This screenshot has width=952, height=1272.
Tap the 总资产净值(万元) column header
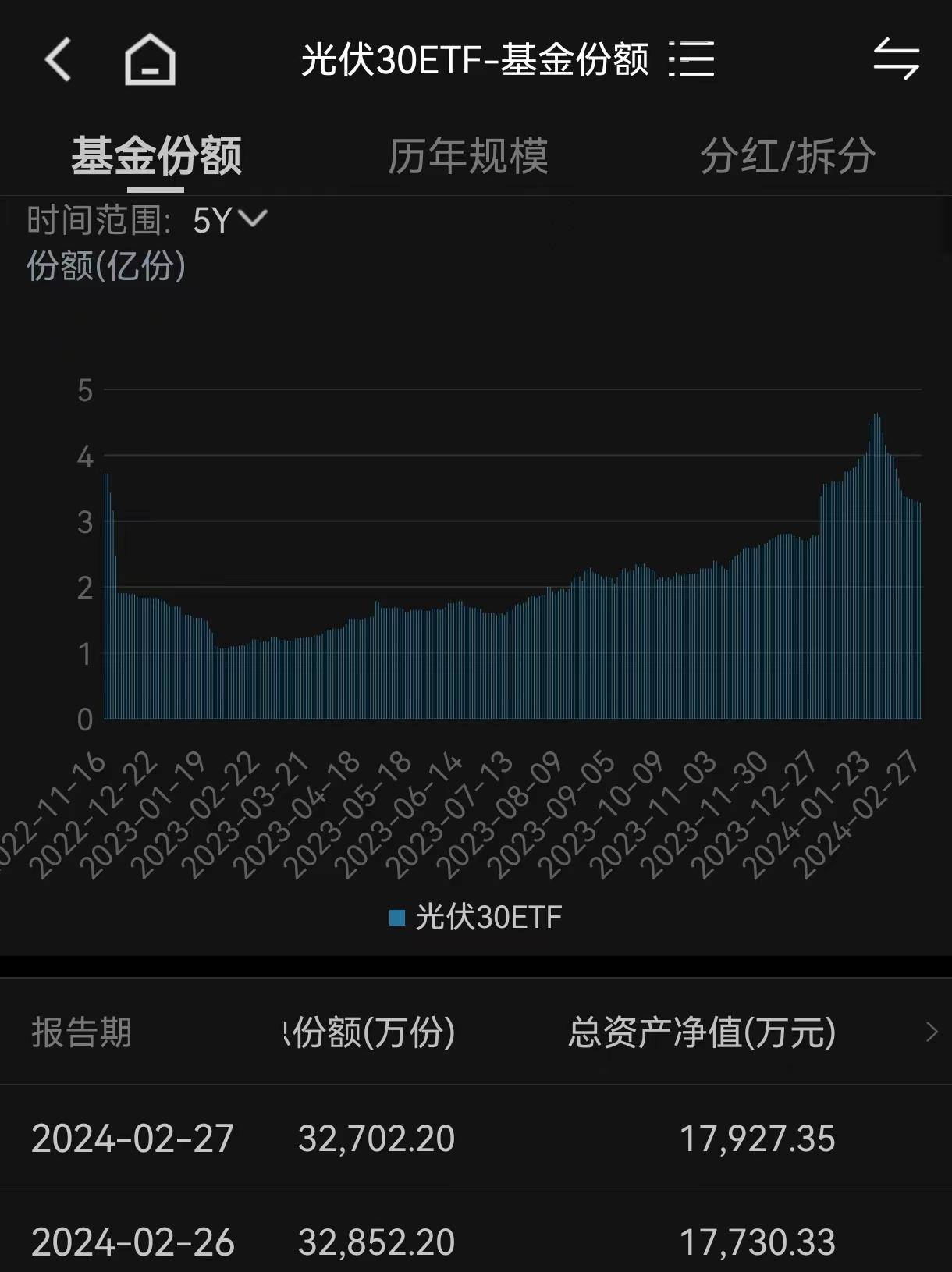tap(704, 1033)
